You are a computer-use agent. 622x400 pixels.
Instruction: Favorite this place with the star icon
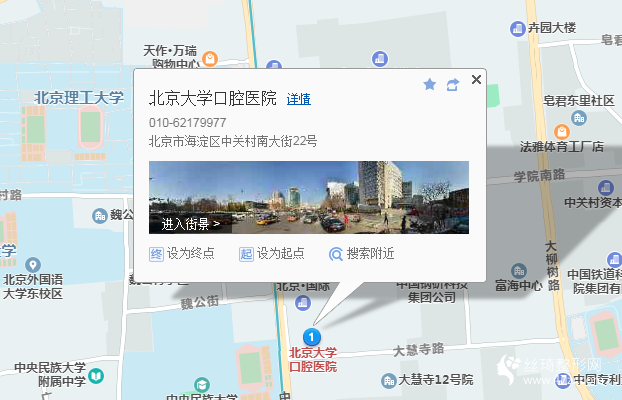click(x=430, y=85)
